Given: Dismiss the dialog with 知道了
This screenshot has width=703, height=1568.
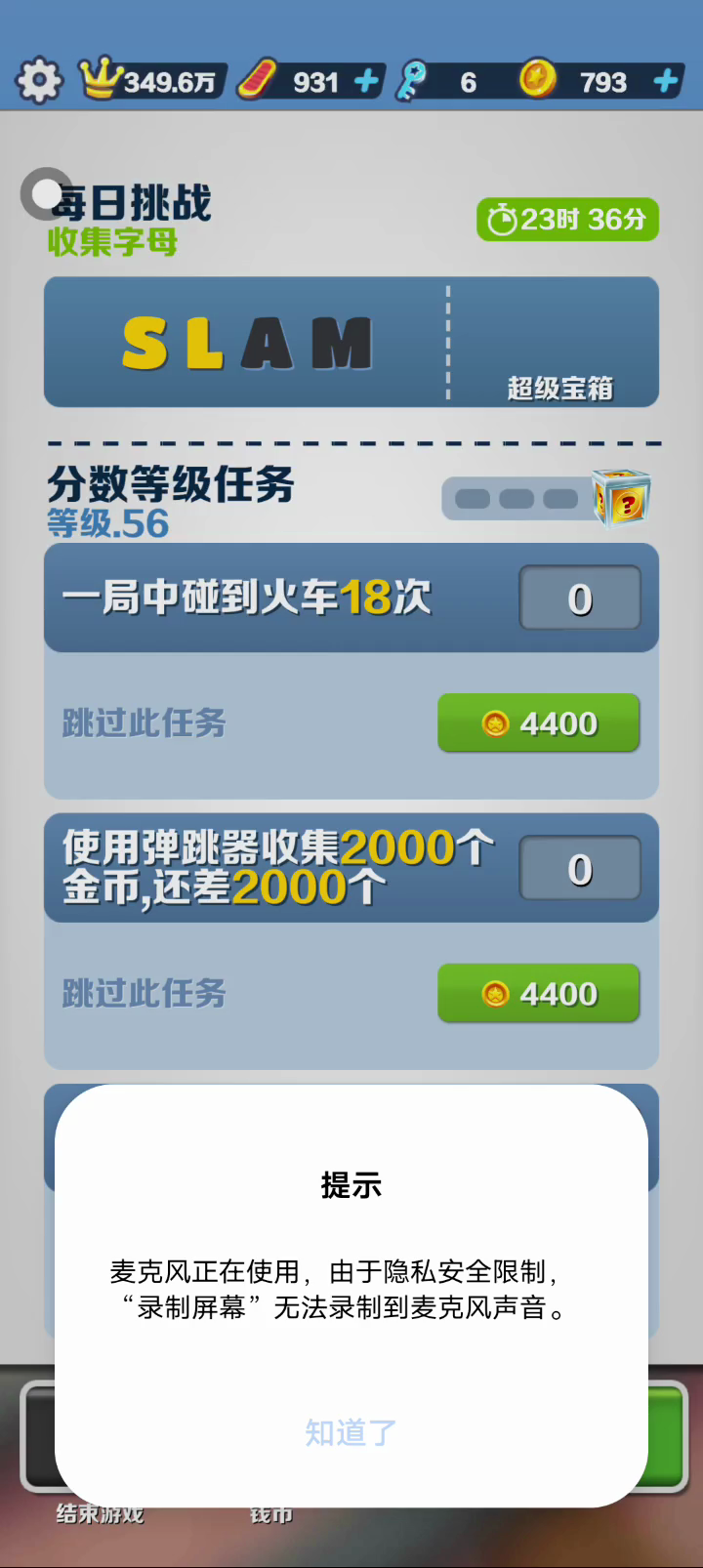Looking at the screenshot, I should pyautogui.click(x=351, y=1432).
